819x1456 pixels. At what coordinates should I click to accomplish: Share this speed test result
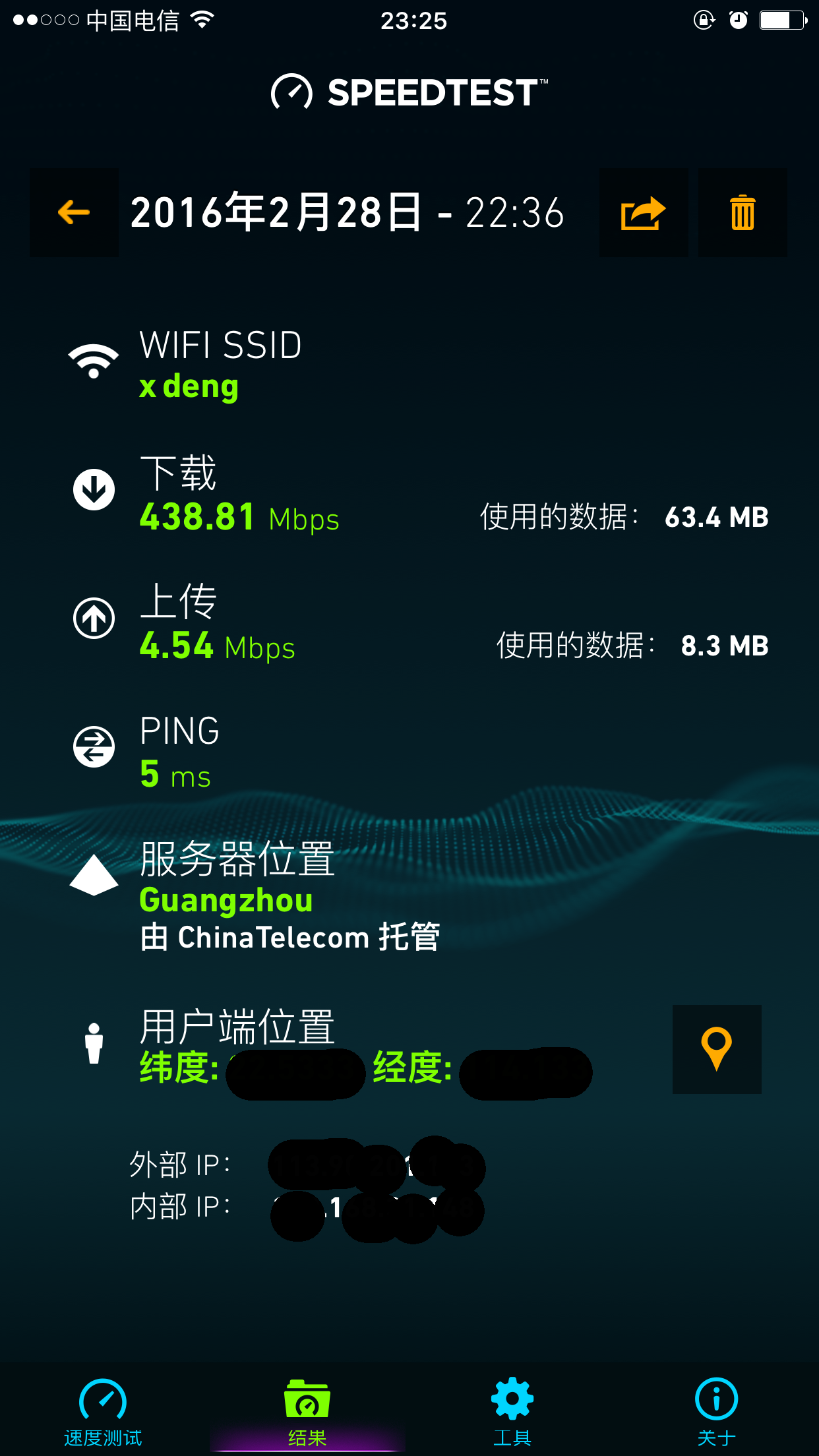644,212
